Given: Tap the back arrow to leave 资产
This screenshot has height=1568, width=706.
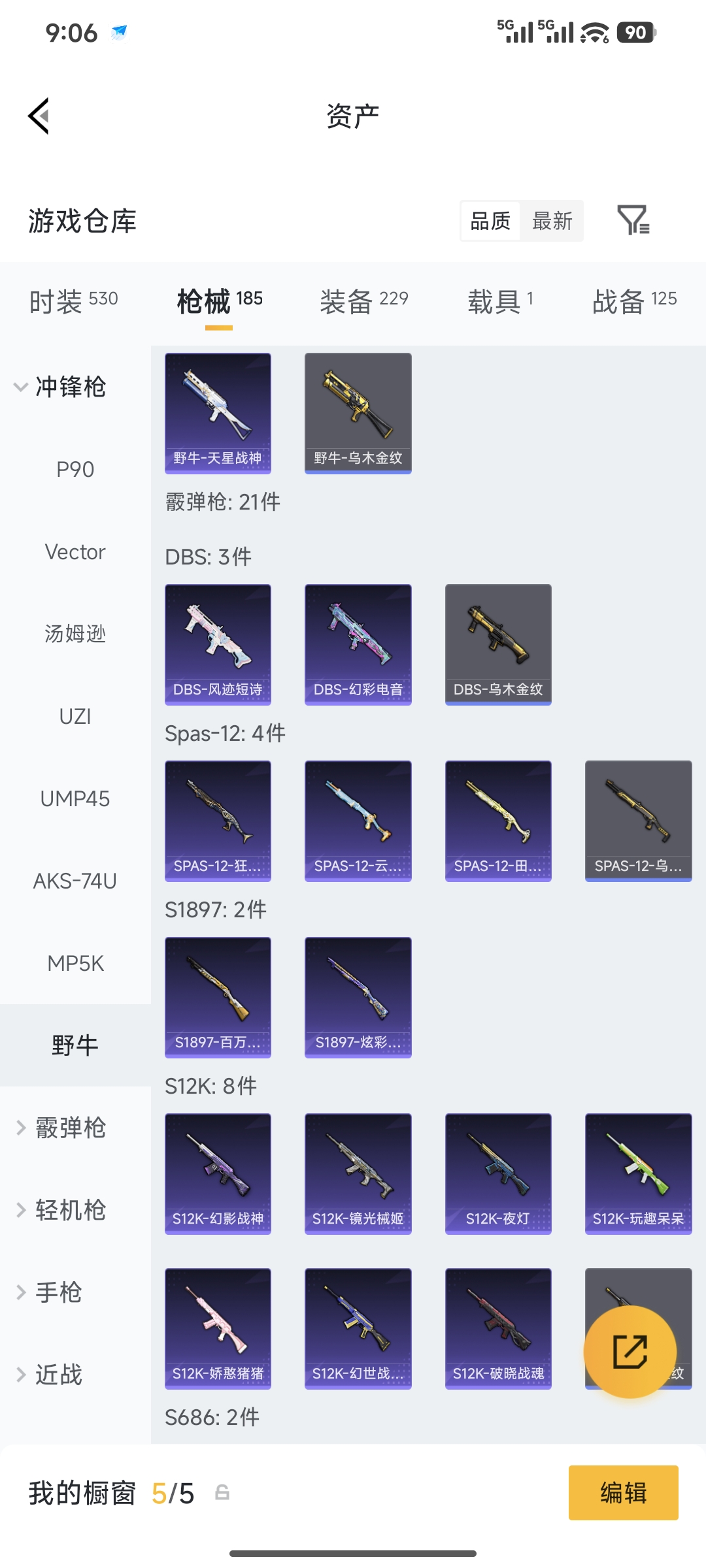Looking at the screenshot, I should [x=39, y=114].
